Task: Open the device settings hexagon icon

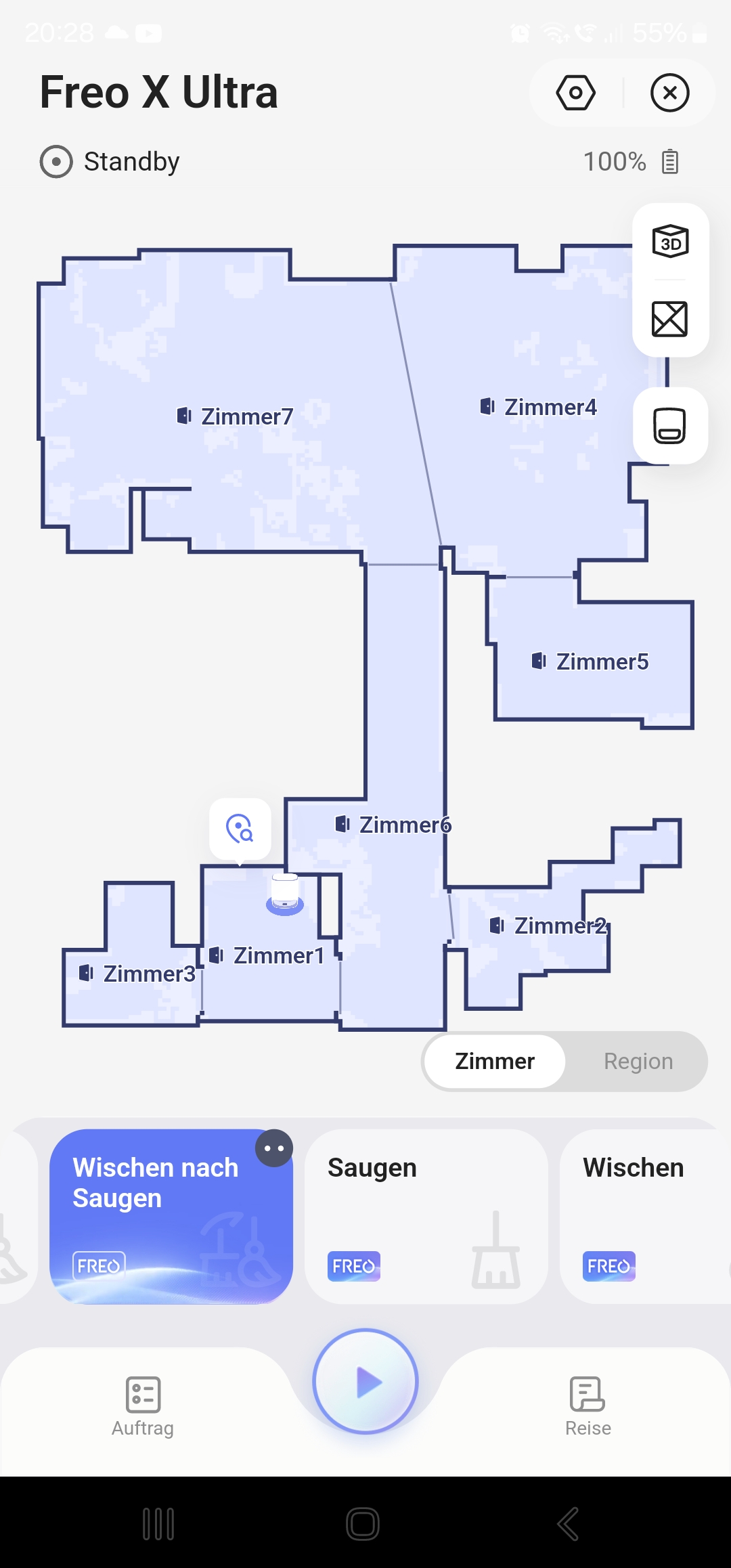Action: coord(575,93)
